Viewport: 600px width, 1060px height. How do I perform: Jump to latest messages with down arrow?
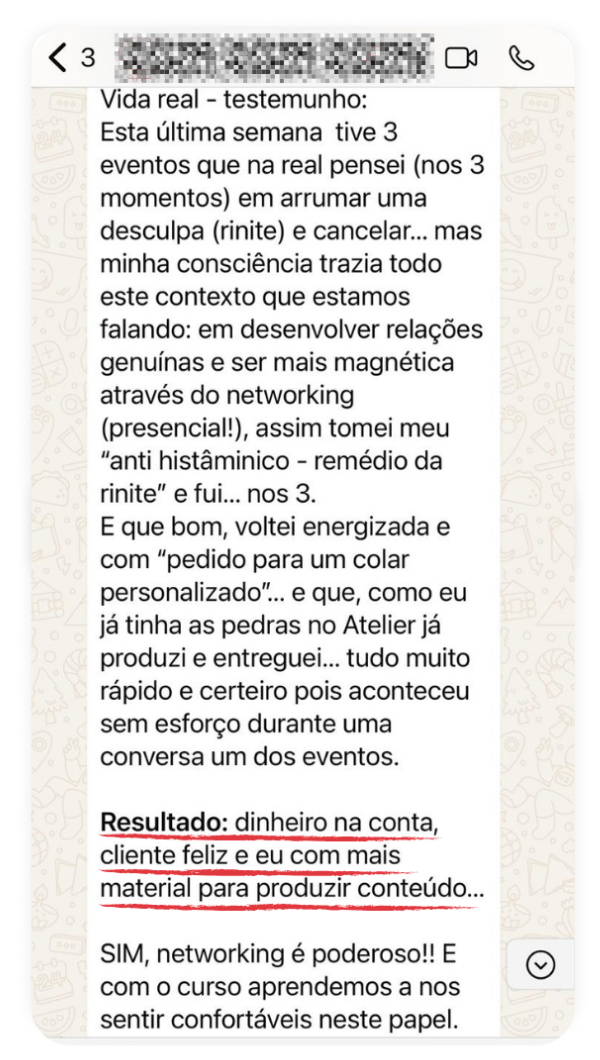tap(541, 964)
